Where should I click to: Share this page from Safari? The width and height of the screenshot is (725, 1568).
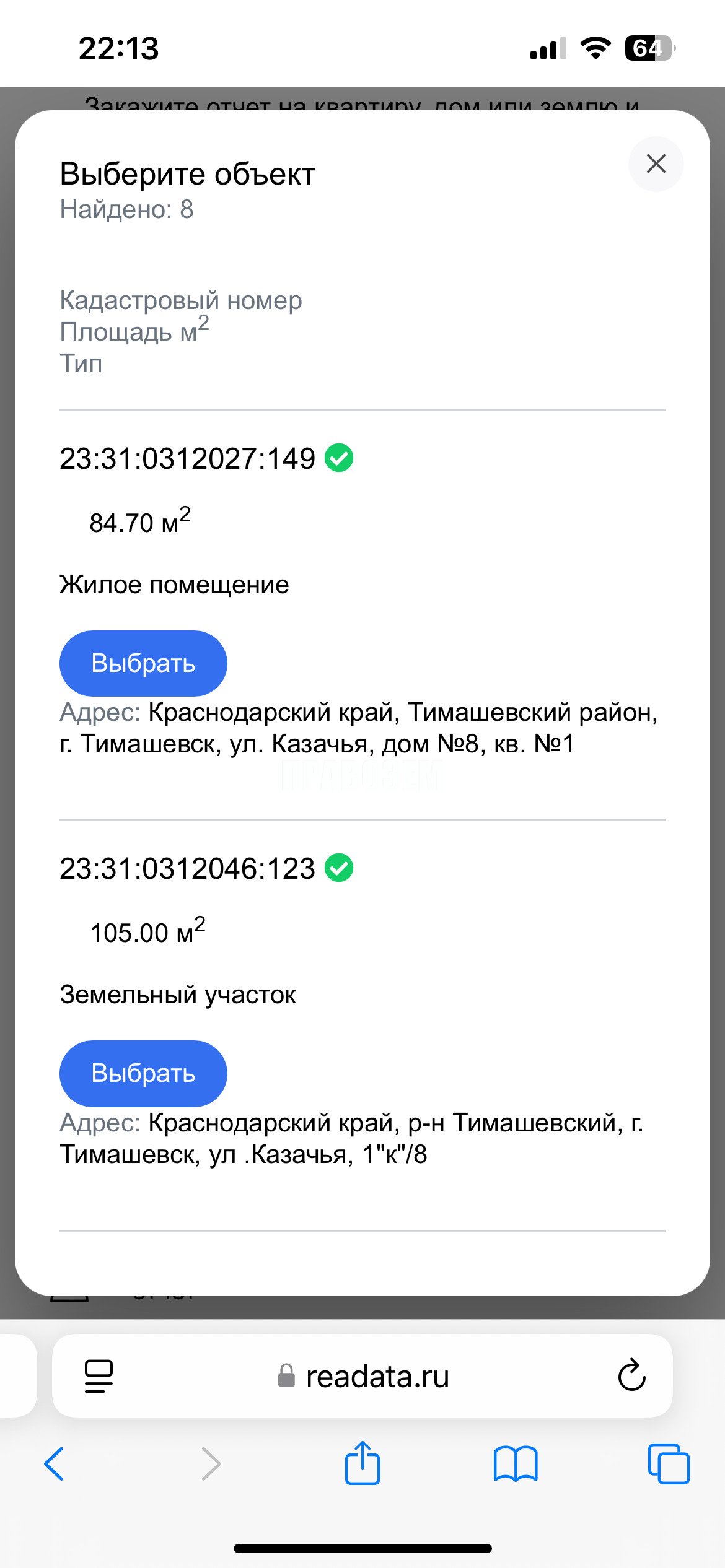(362, 1463)
